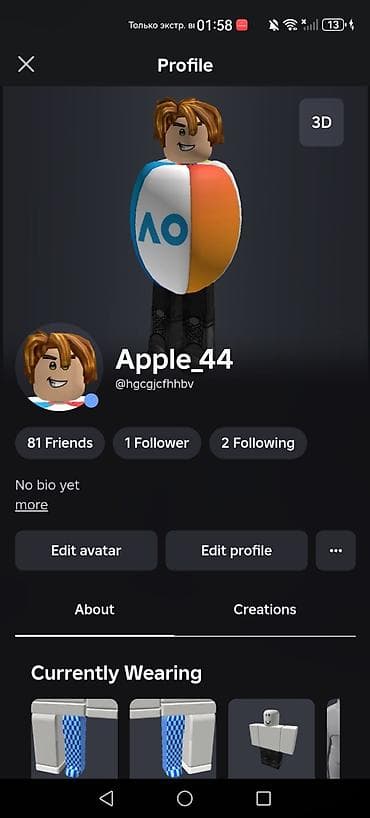This screenshot has height=818, width=370.
Task: Open the three-dot more options menu
Action: point(336,550)
